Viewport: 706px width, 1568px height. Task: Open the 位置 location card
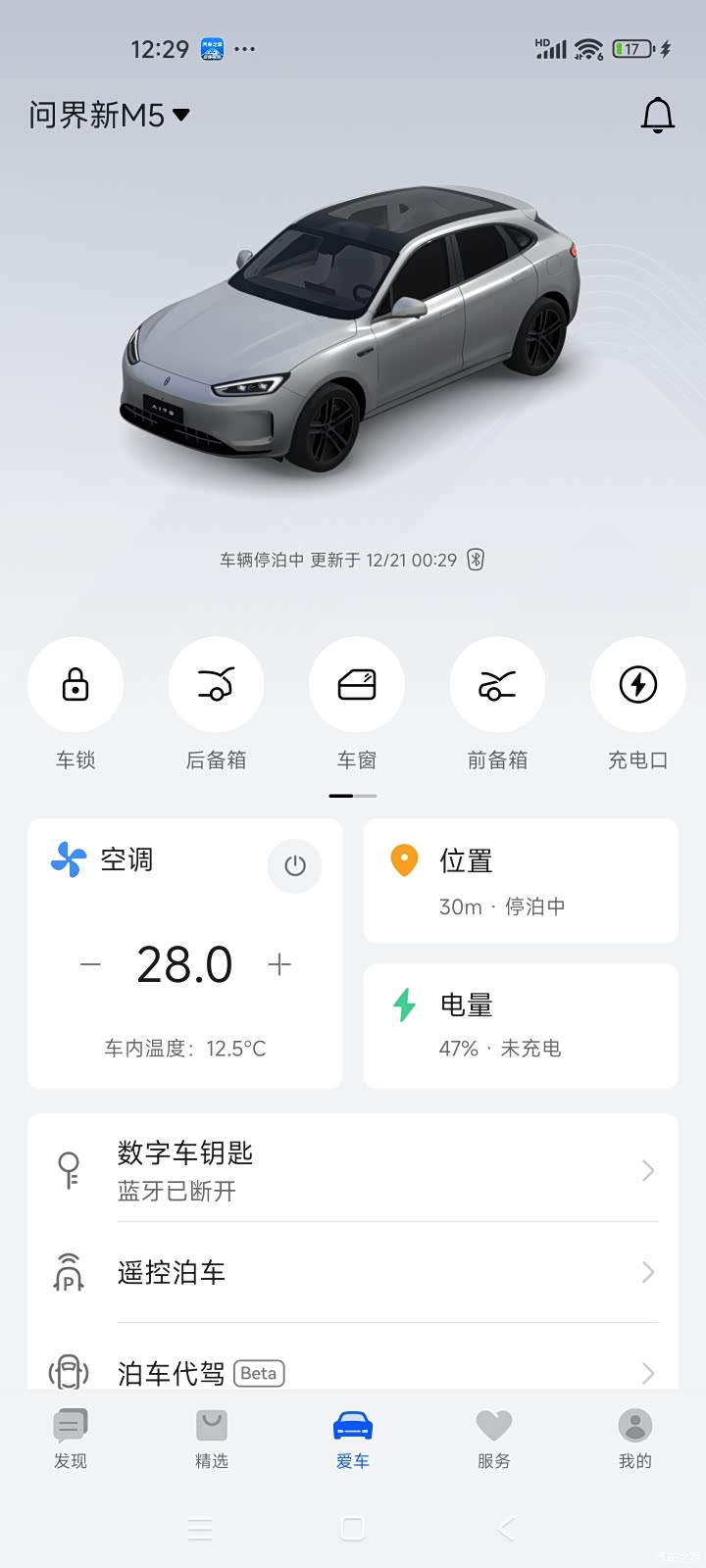[x=520, y=881]
